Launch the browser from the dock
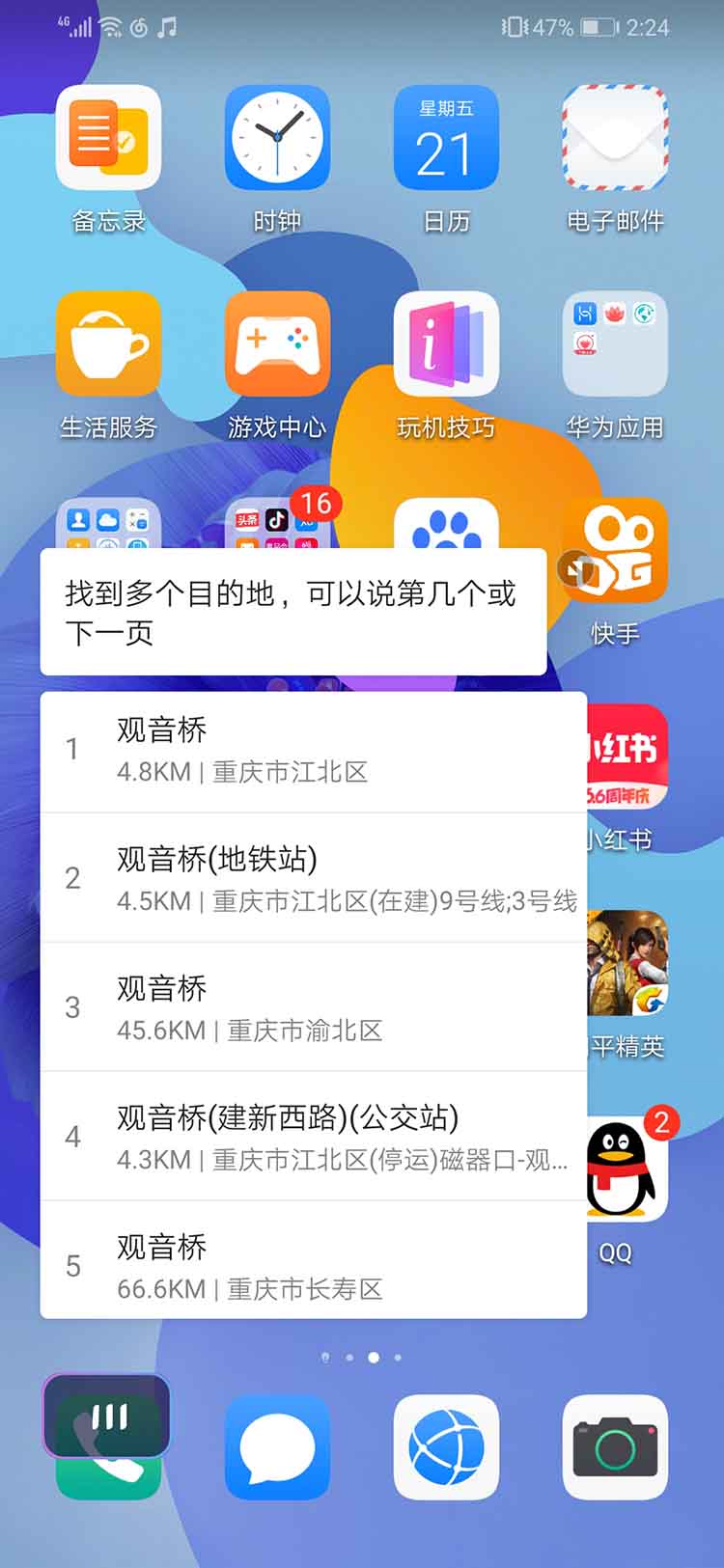 click(446, 1446)
